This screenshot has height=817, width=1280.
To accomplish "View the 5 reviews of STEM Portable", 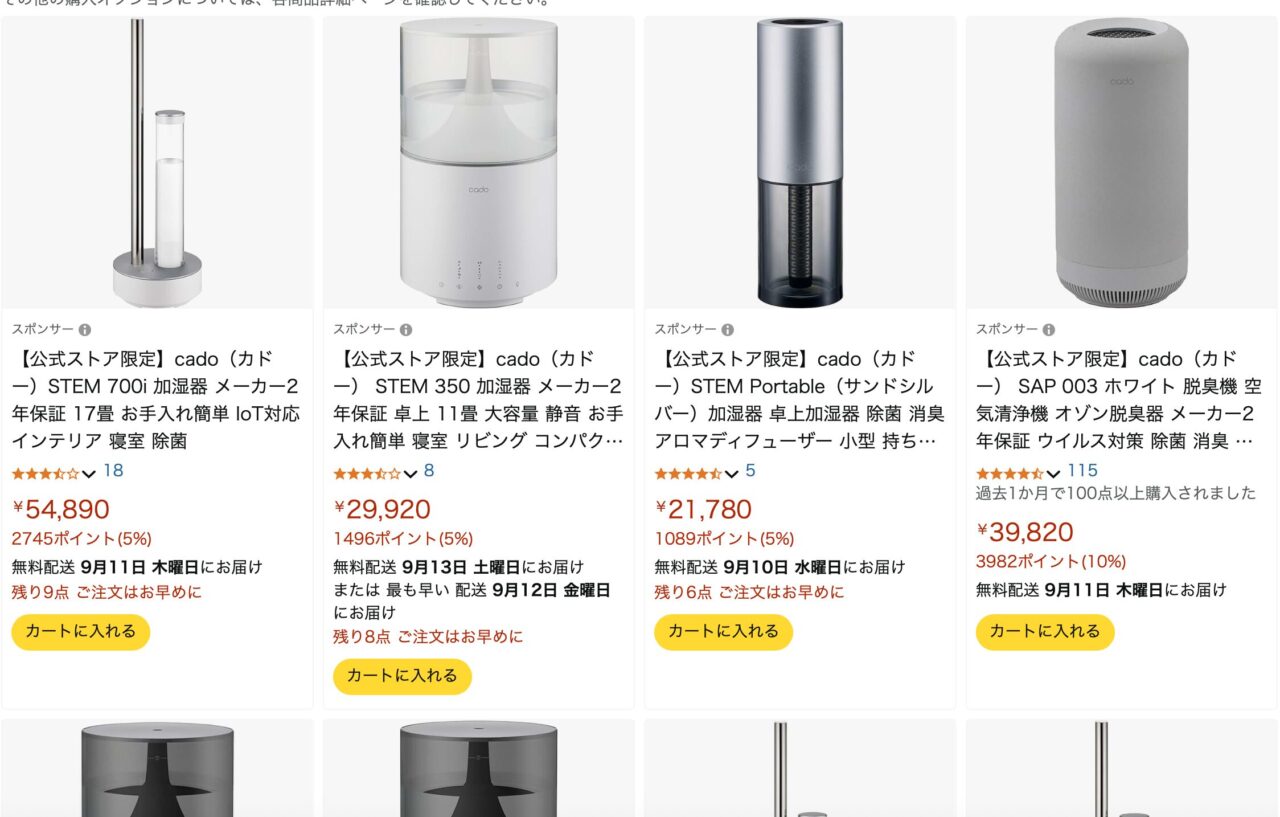I will point(750,471).
